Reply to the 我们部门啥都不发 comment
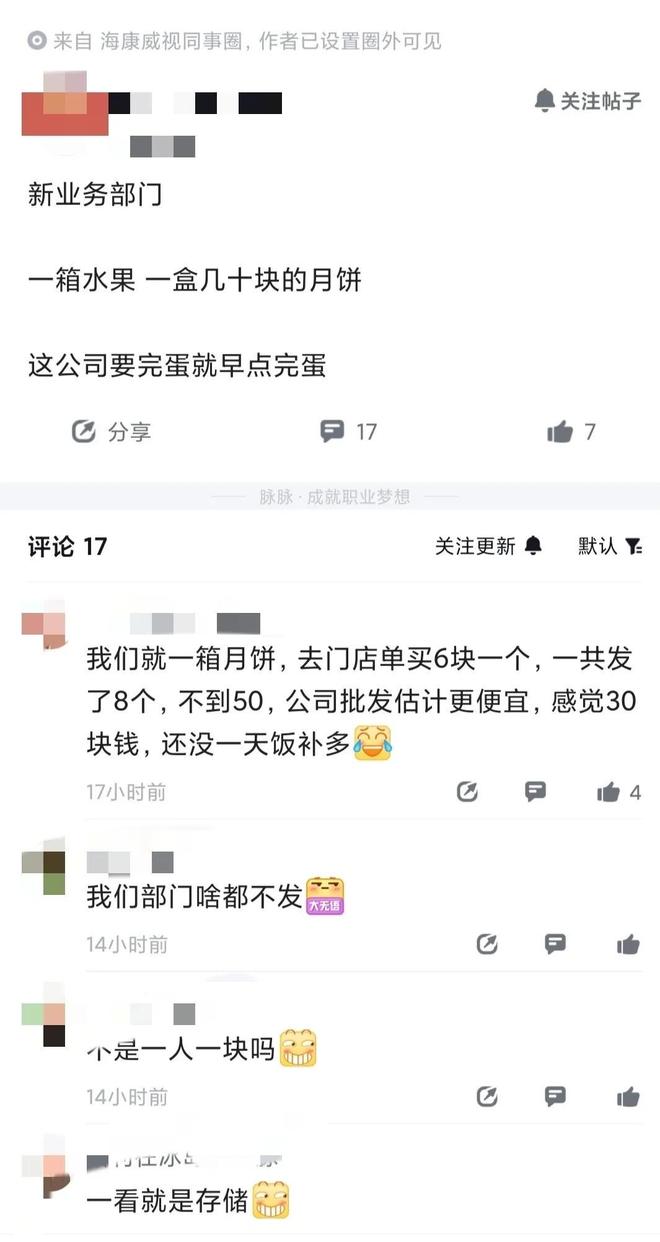The width and height of the screenshot is (660, 1242). (556, 944)
